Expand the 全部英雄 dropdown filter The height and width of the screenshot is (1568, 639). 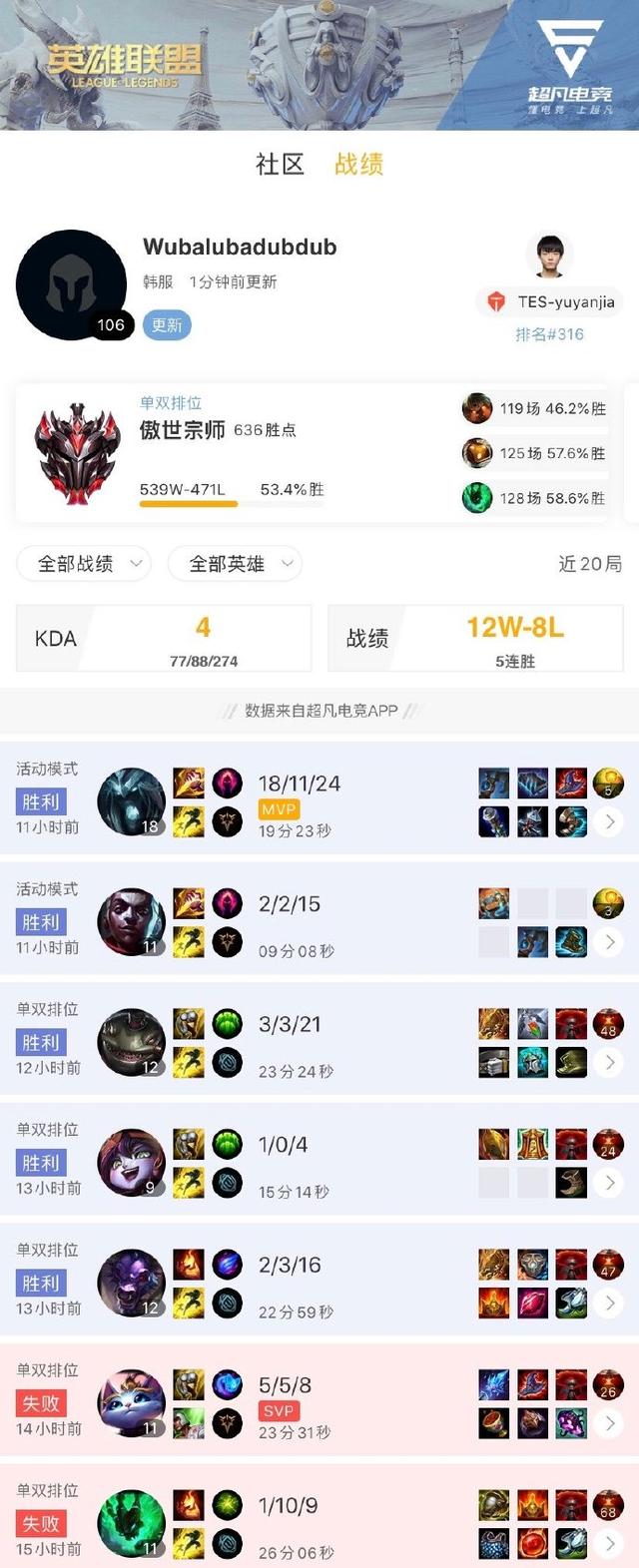[x=235, y=564]
